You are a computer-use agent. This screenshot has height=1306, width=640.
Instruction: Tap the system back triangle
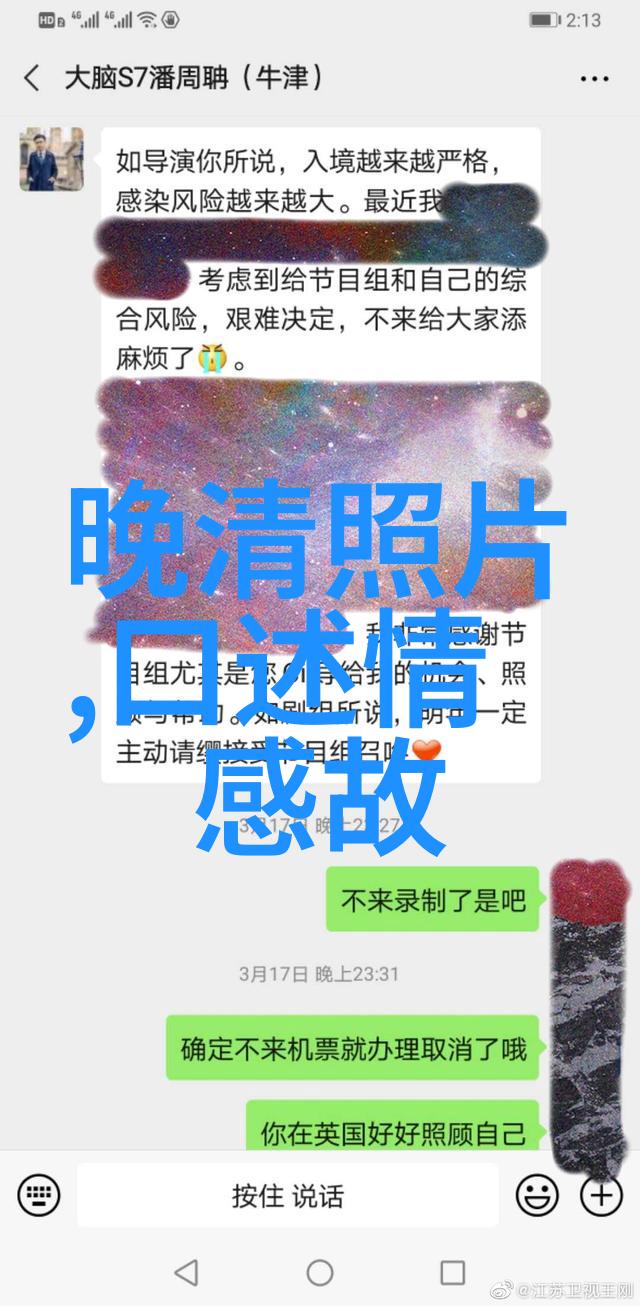[x=186, y=1273]
